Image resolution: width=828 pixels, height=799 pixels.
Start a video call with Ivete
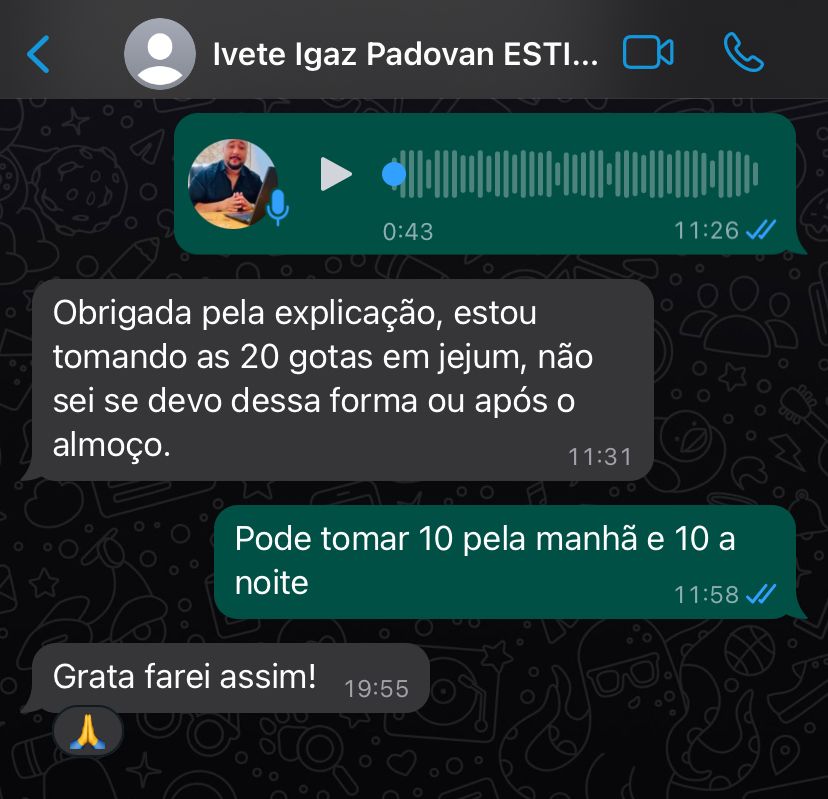[x=647, y=53]
